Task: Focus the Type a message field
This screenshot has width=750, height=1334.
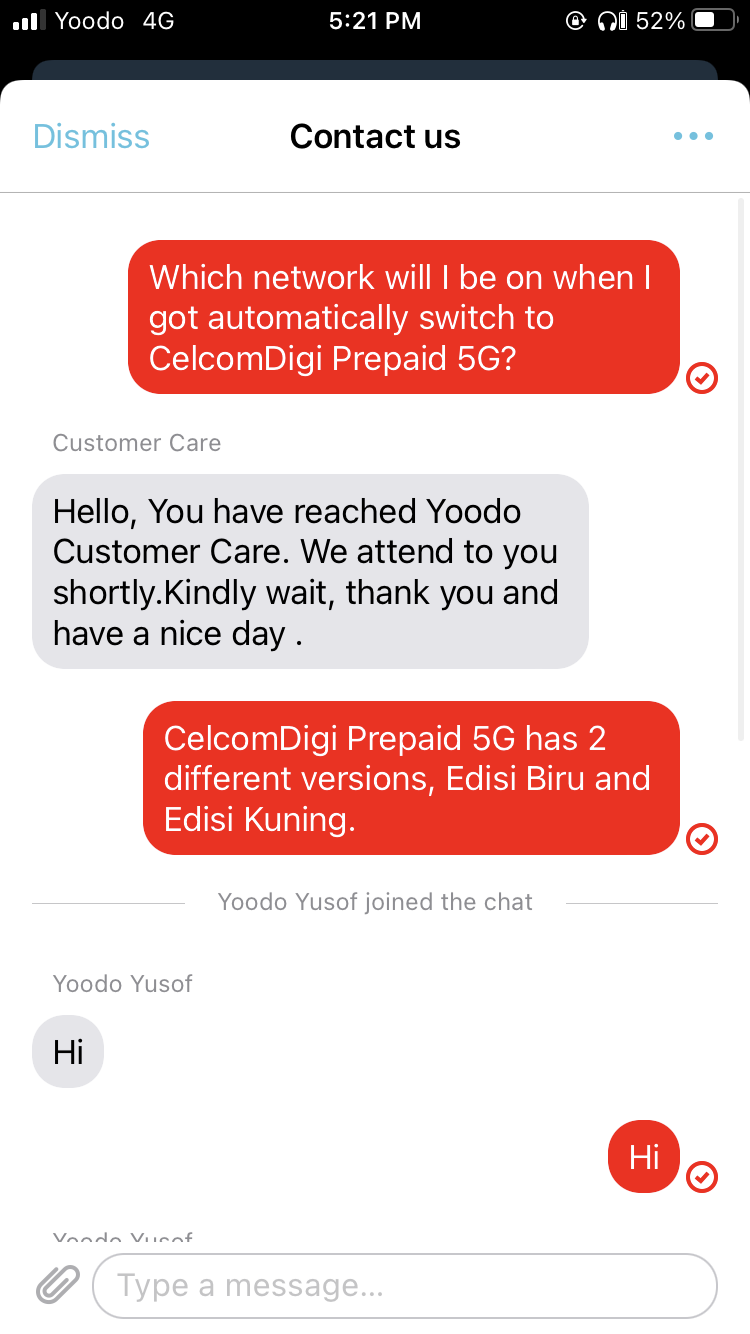Action: 405,1285
